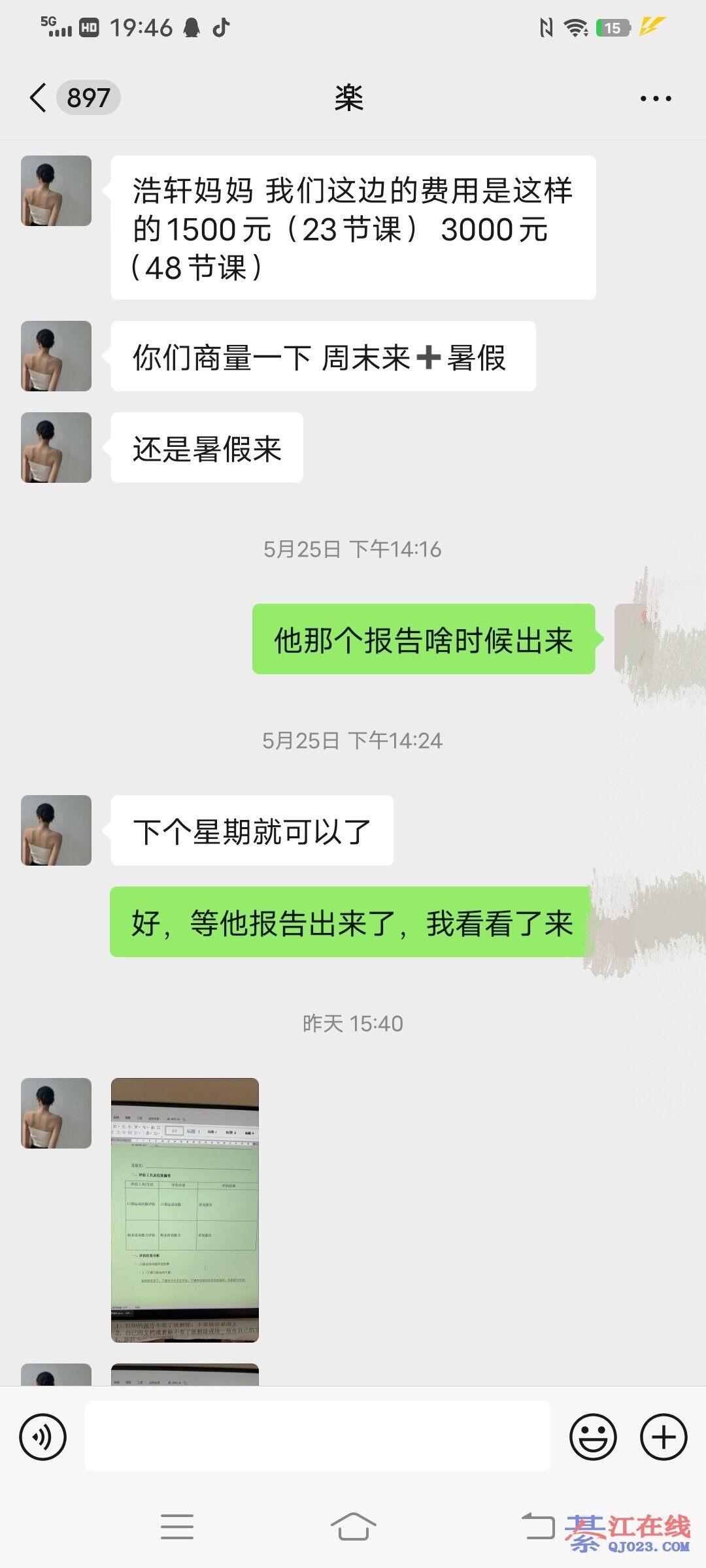Focus the message text field
Image resolution: width=706 pixels, height=1568 pixels.
pyautogui.click(x=318, y=1437)
